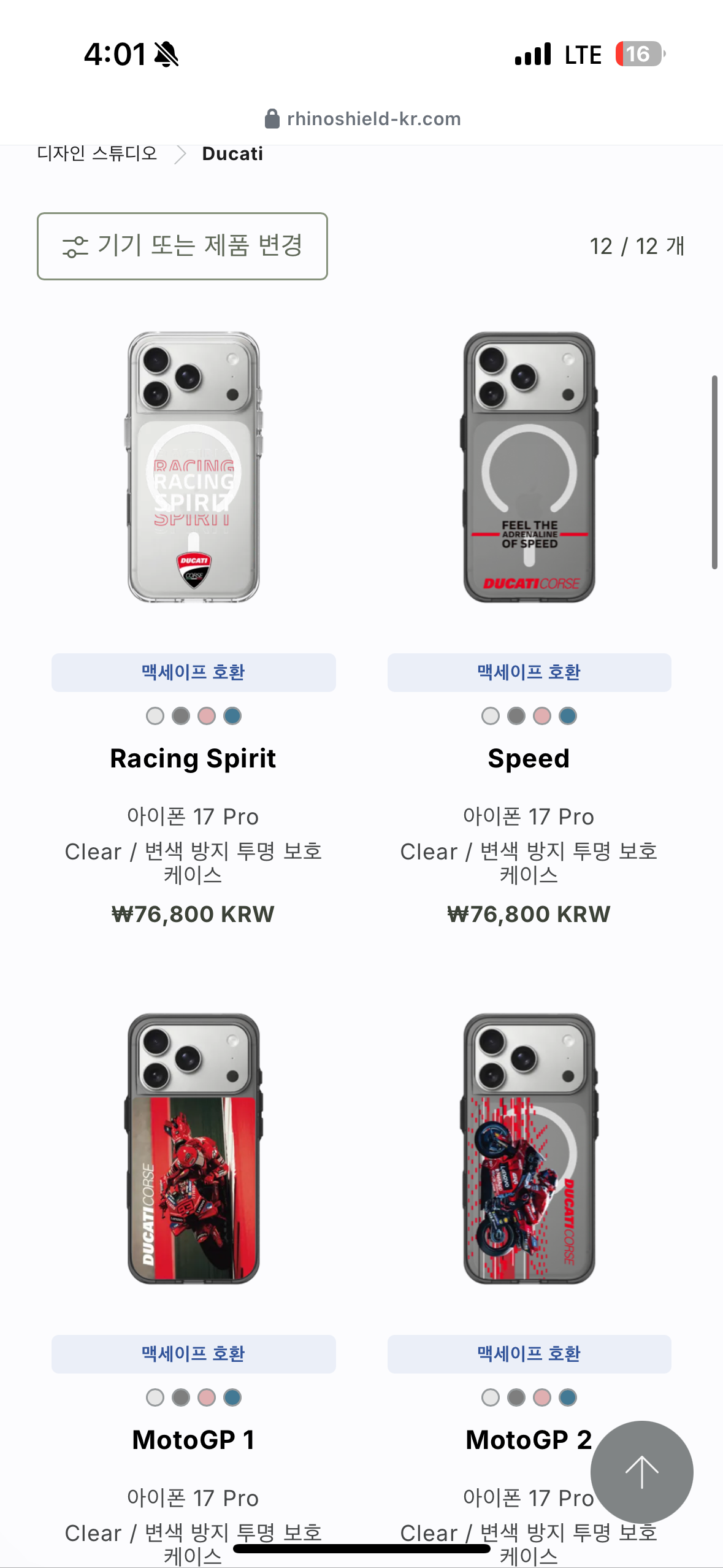
Task: Pick the pink swatch for MotoGP 2
Action: pos(542,1397)
